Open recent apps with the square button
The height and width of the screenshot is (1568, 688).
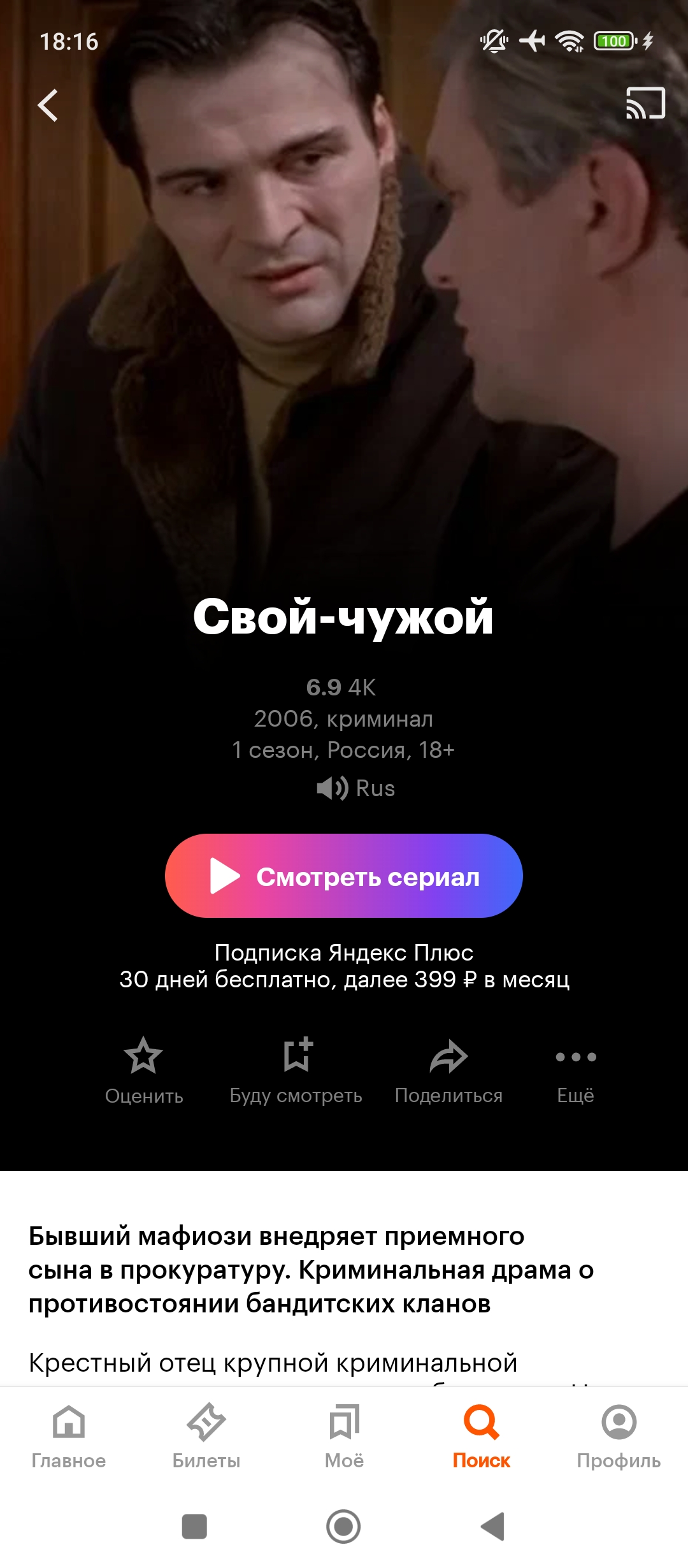coord(194,1527)
